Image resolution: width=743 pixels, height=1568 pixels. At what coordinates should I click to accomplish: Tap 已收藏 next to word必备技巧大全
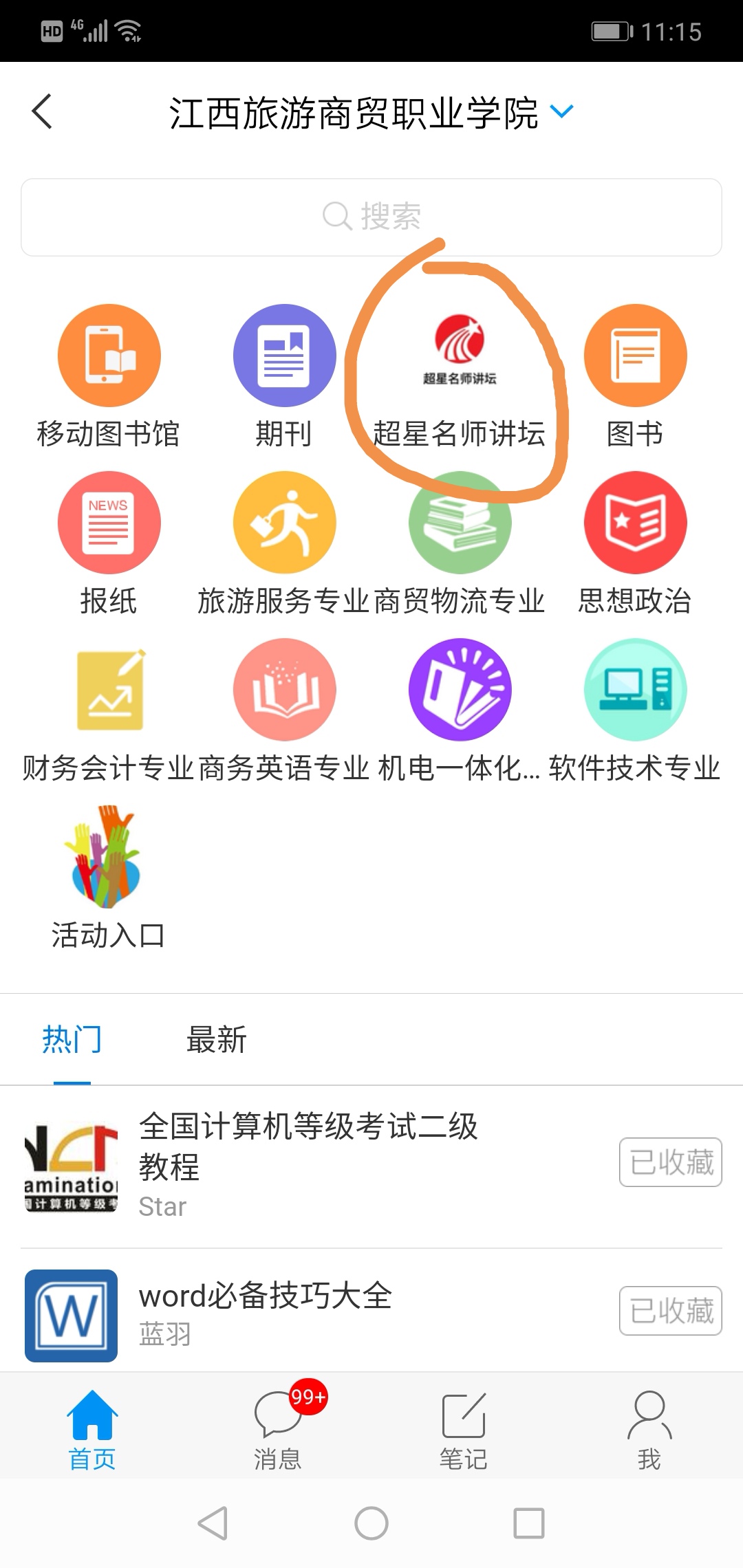click(670, 1311)
